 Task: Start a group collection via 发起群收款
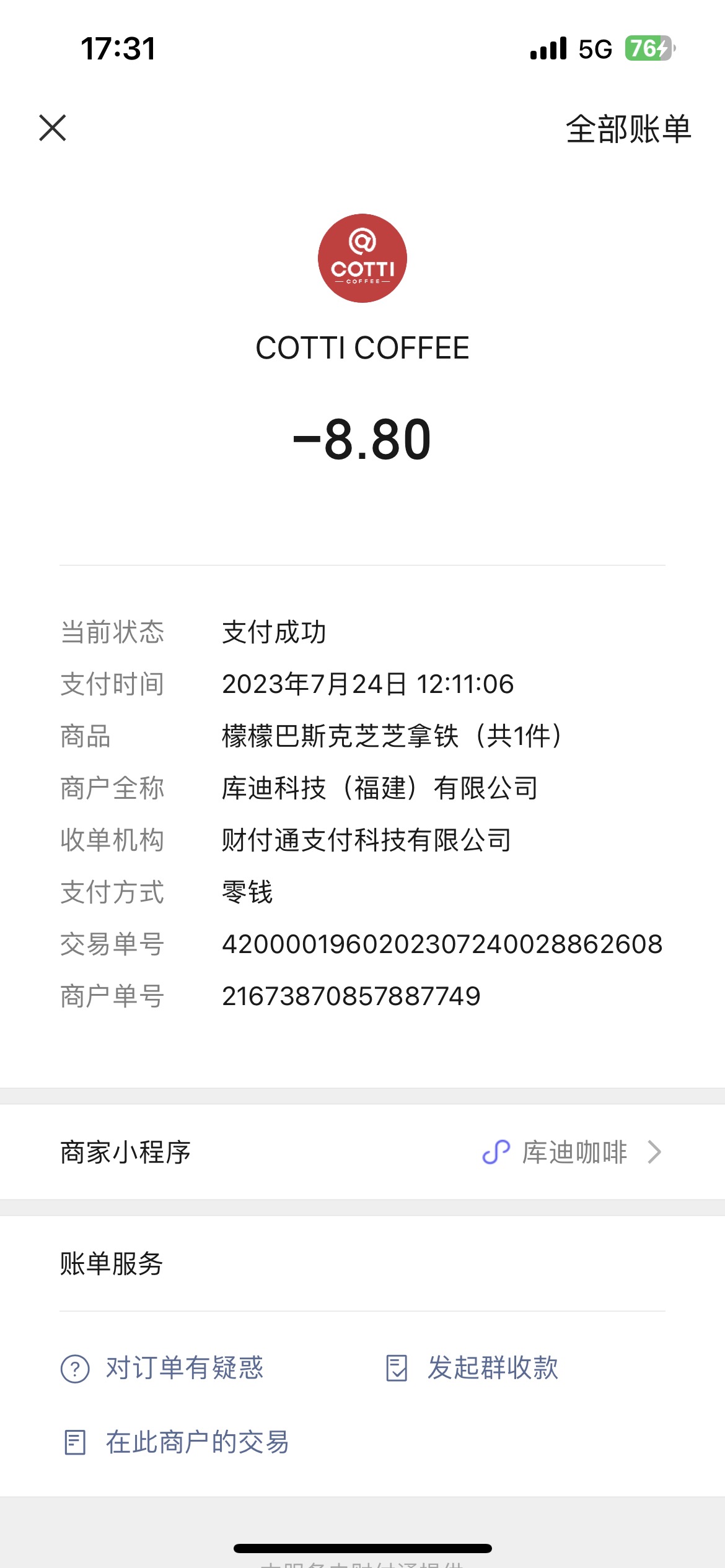pos(472,1368)
